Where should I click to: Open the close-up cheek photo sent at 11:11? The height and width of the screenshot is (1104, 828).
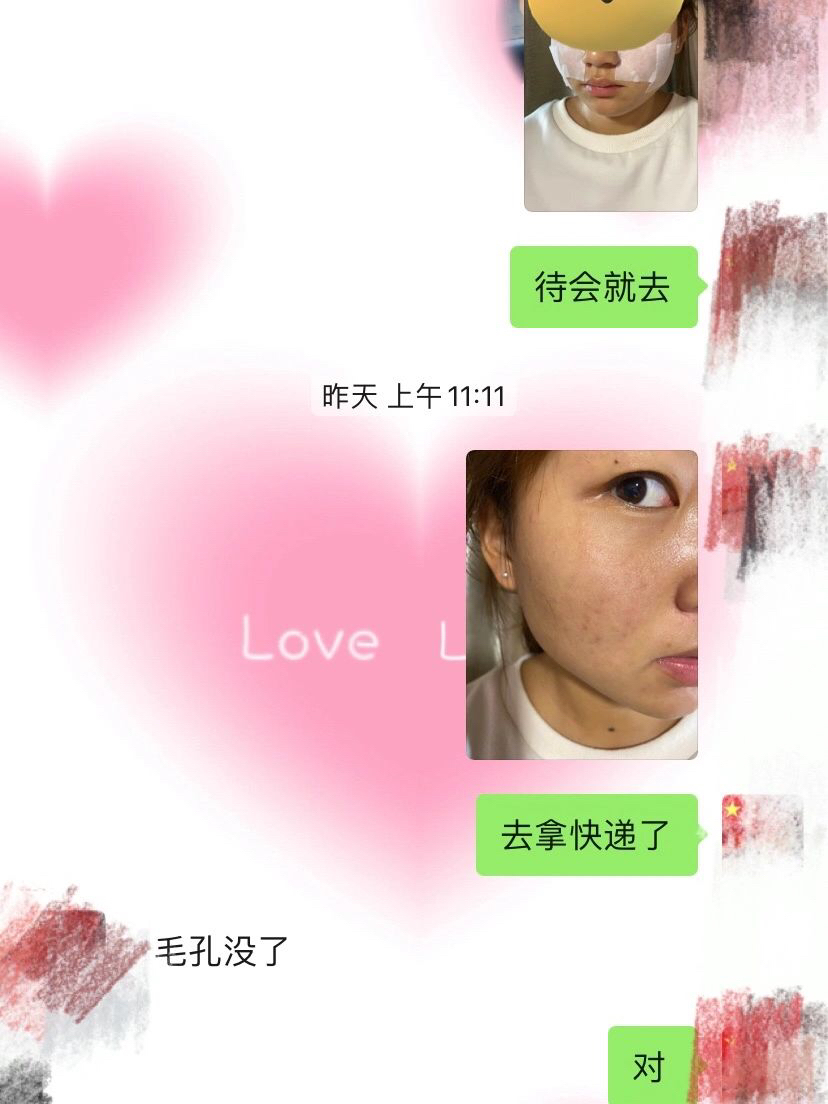click(581, 604)
